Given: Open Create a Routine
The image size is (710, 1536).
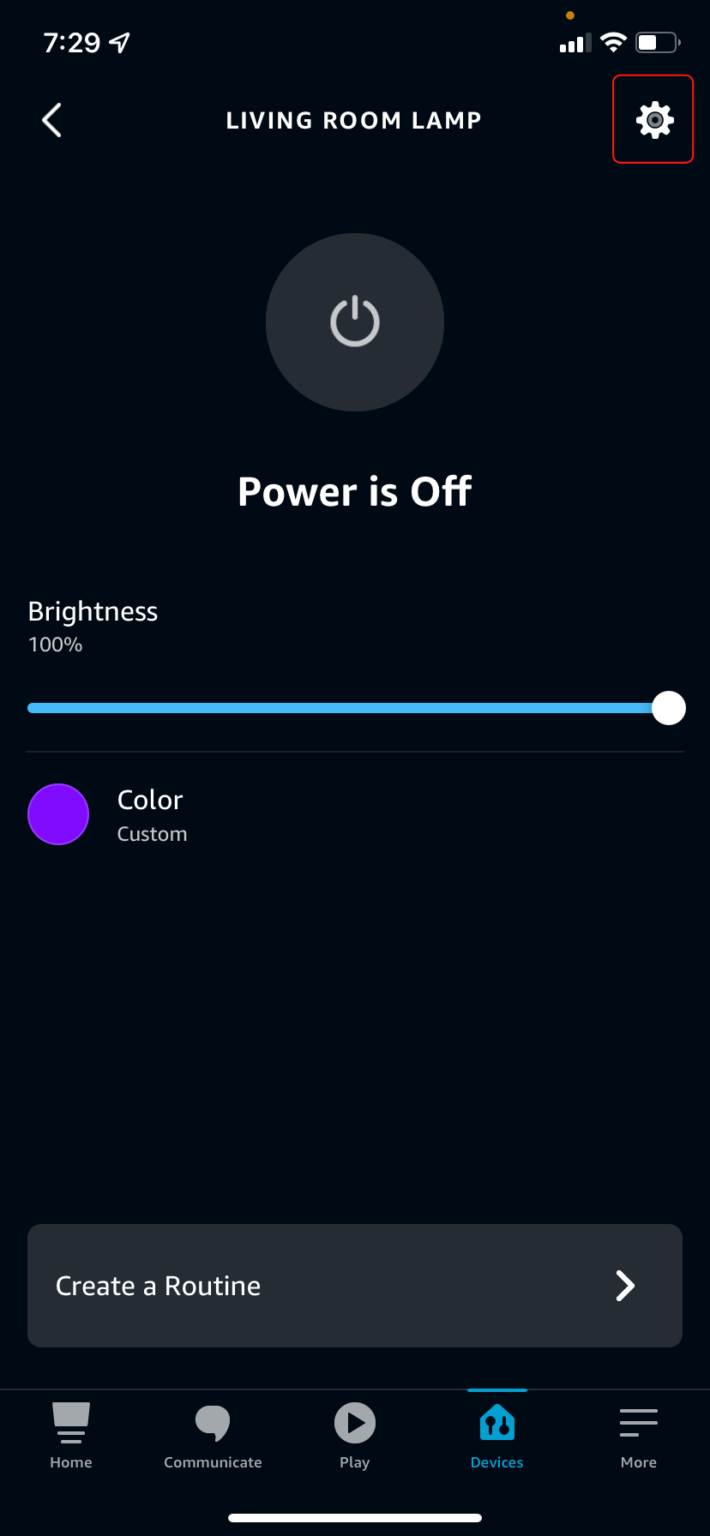Looking at the screenshot, I should click(x=355, y=1286).
